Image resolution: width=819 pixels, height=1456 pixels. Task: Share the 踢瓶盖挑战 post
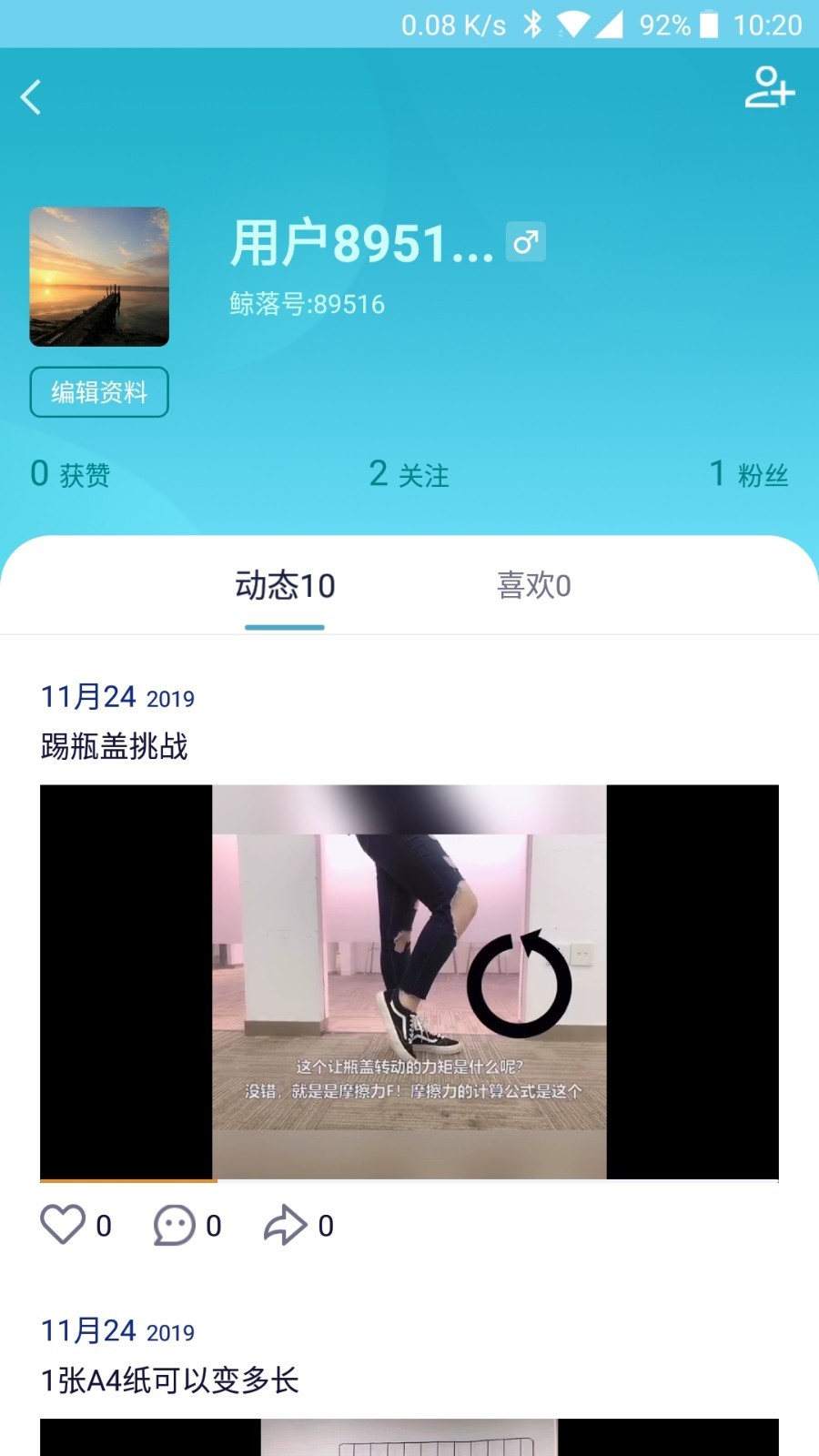click(285, 1225)
